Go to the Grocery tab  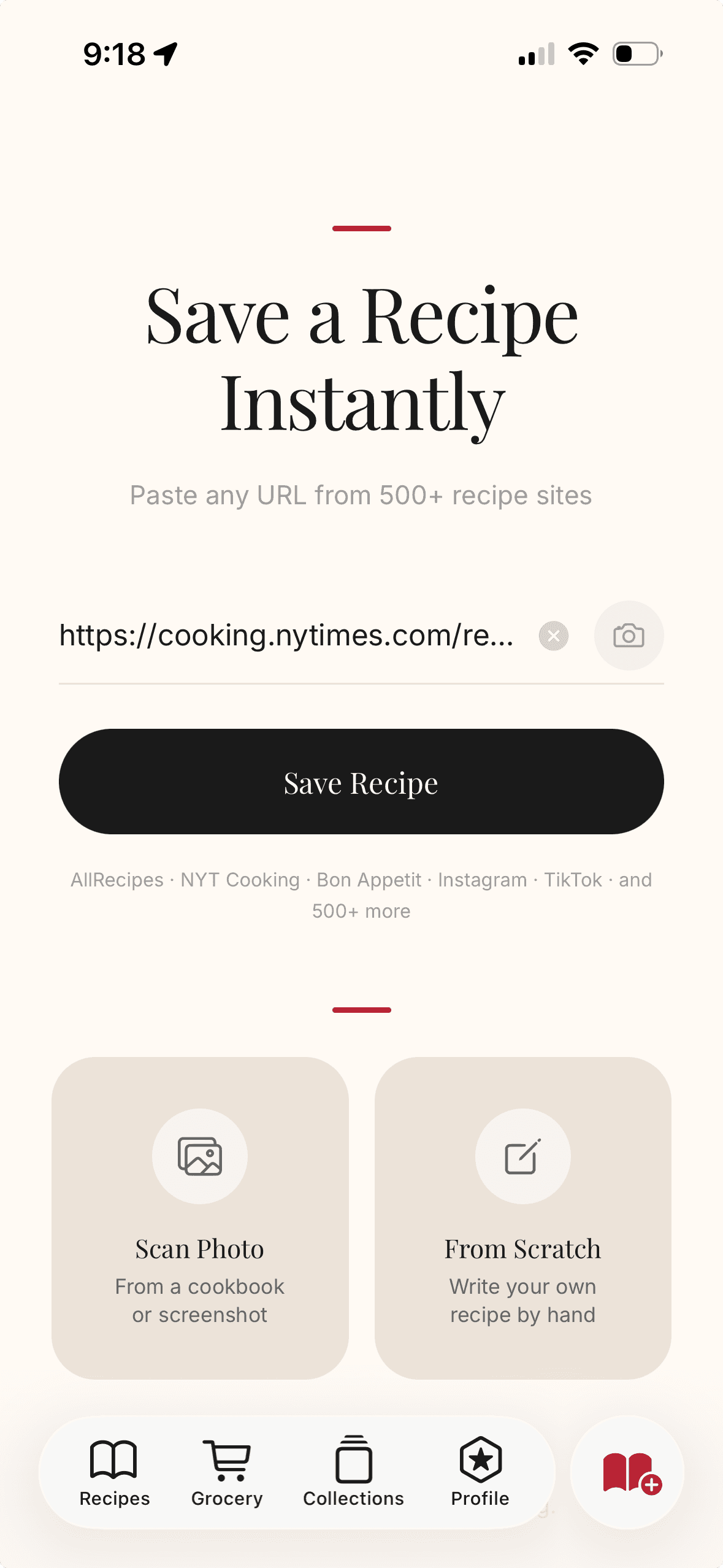click(227, 1472)
